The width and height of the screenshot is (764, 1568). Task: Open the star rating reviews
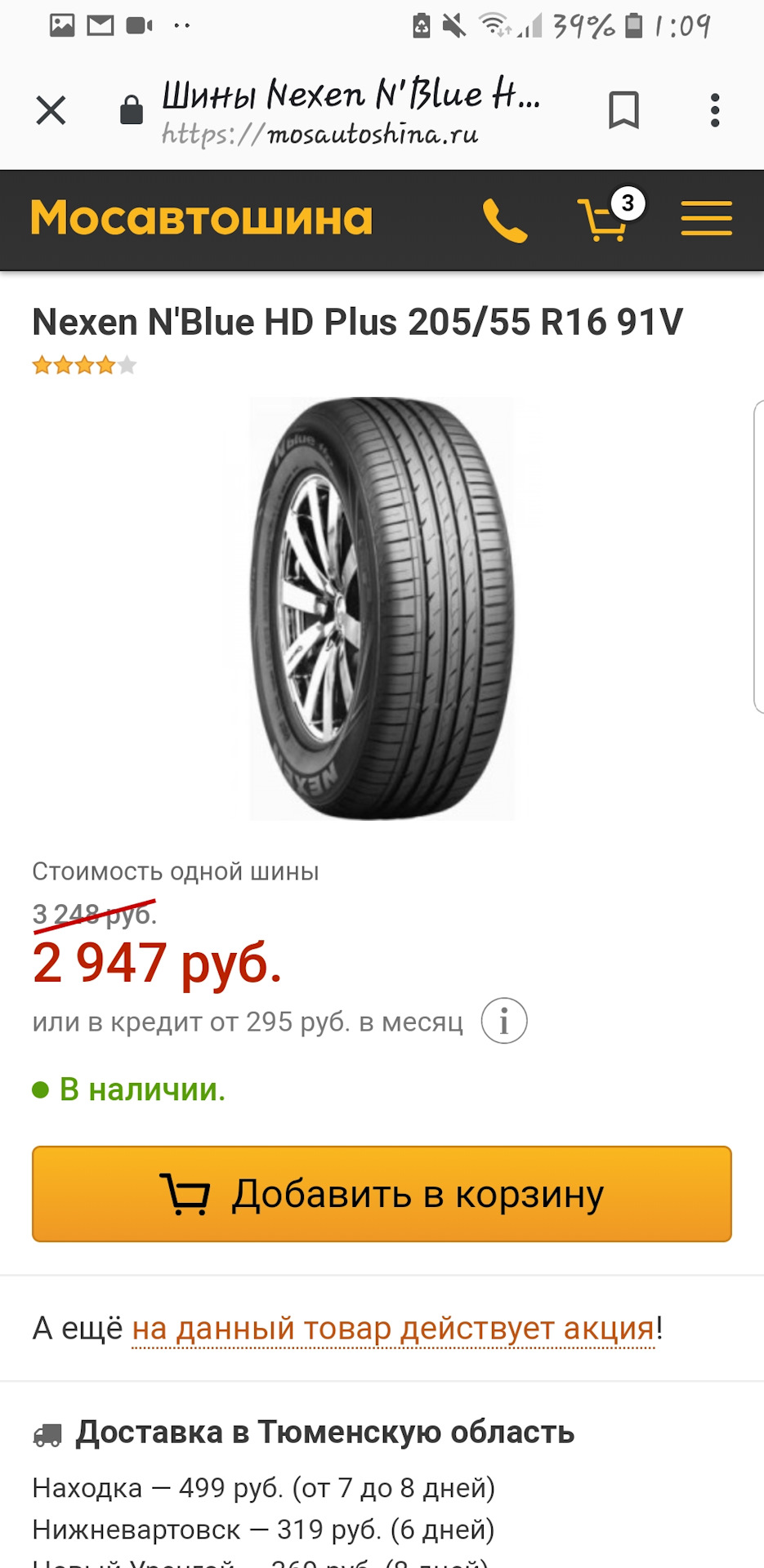coord(84,365)
